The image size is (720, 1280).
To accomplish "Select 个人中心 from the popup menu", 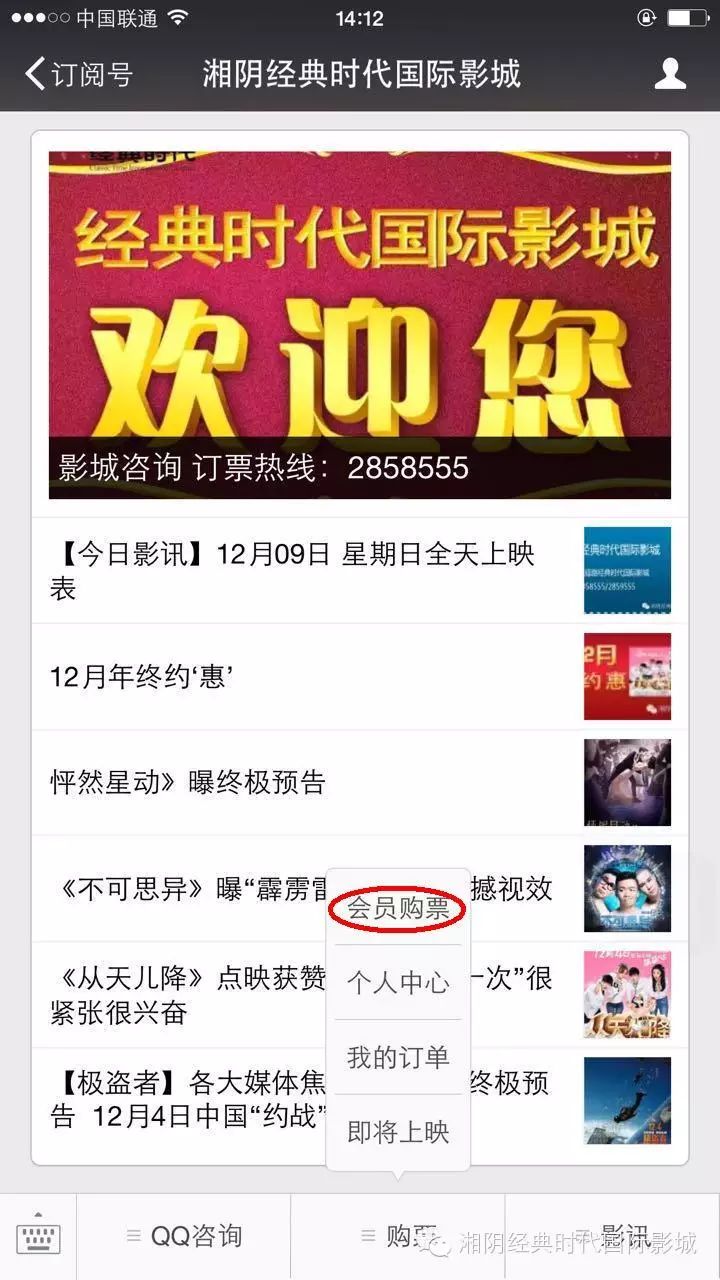I will [x=398, y=982].
